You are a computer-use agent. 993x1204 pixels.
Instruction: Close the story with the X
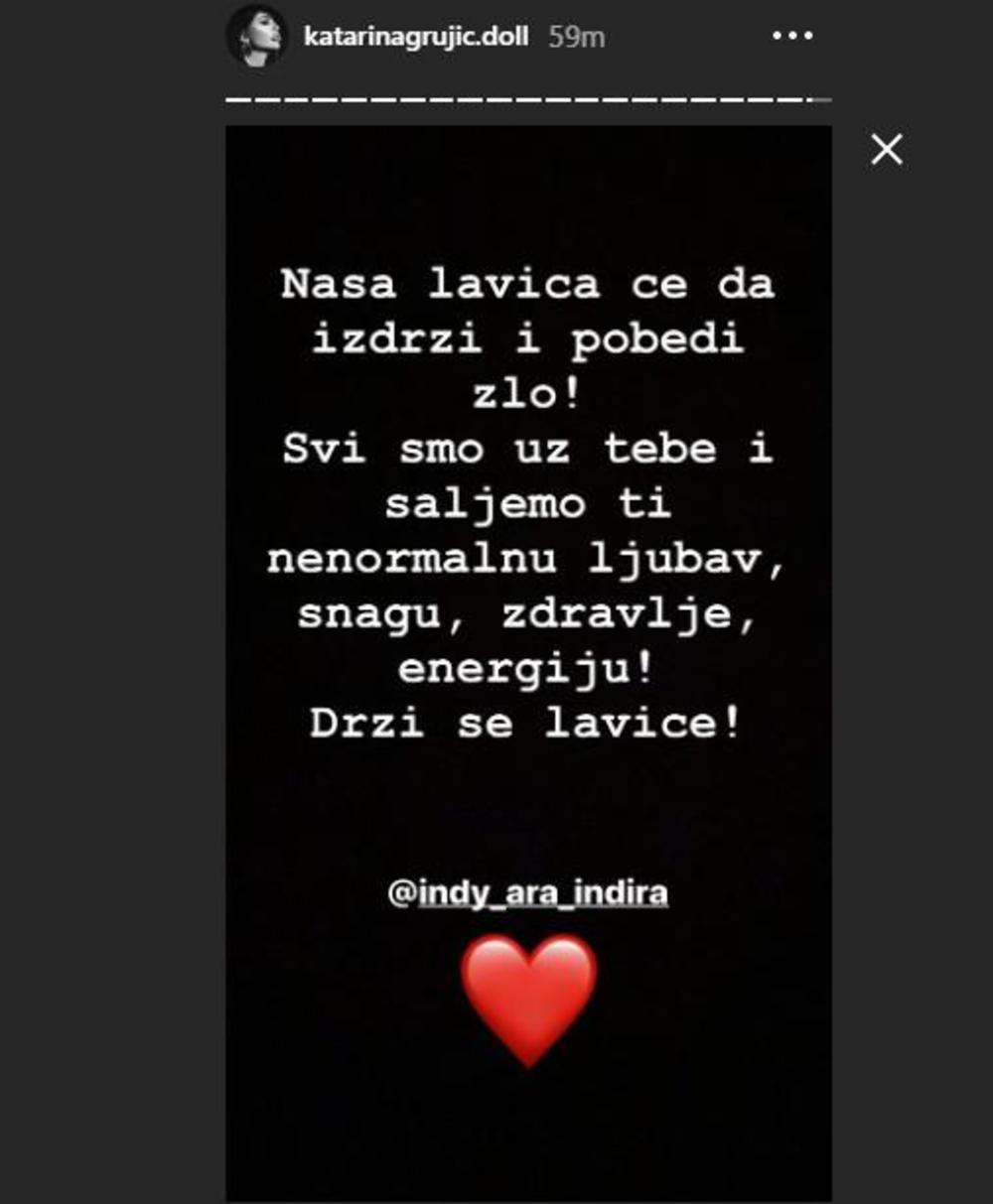886,150
